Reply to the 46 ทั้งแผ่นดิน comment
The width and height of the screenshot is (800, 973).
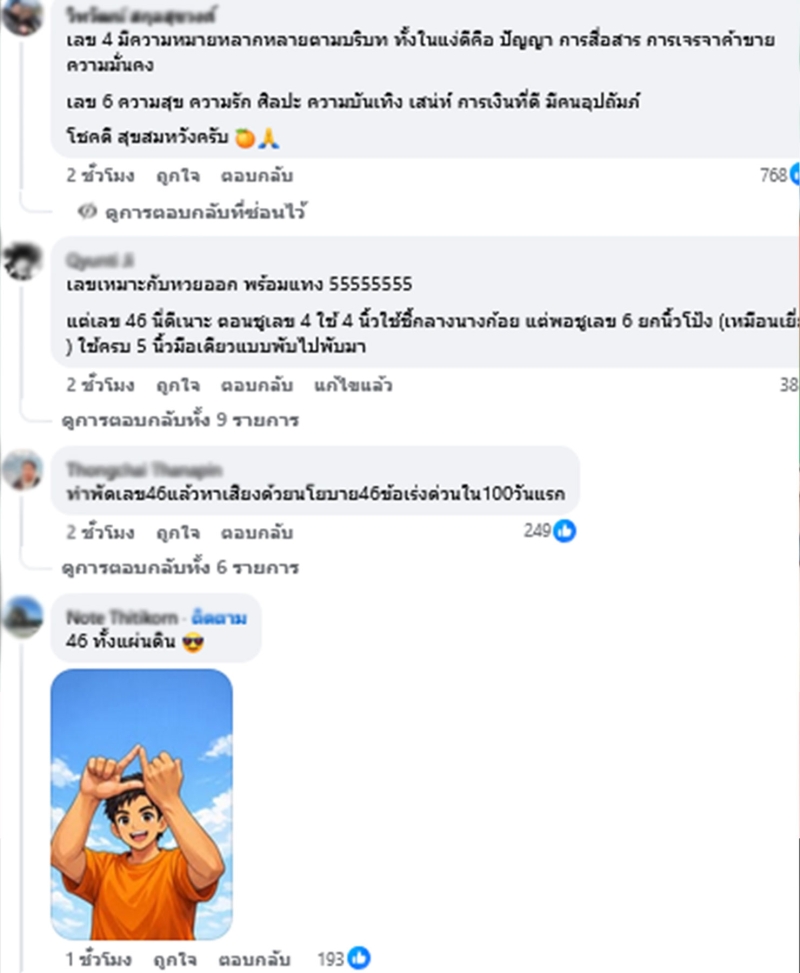(x=256, y=959)
